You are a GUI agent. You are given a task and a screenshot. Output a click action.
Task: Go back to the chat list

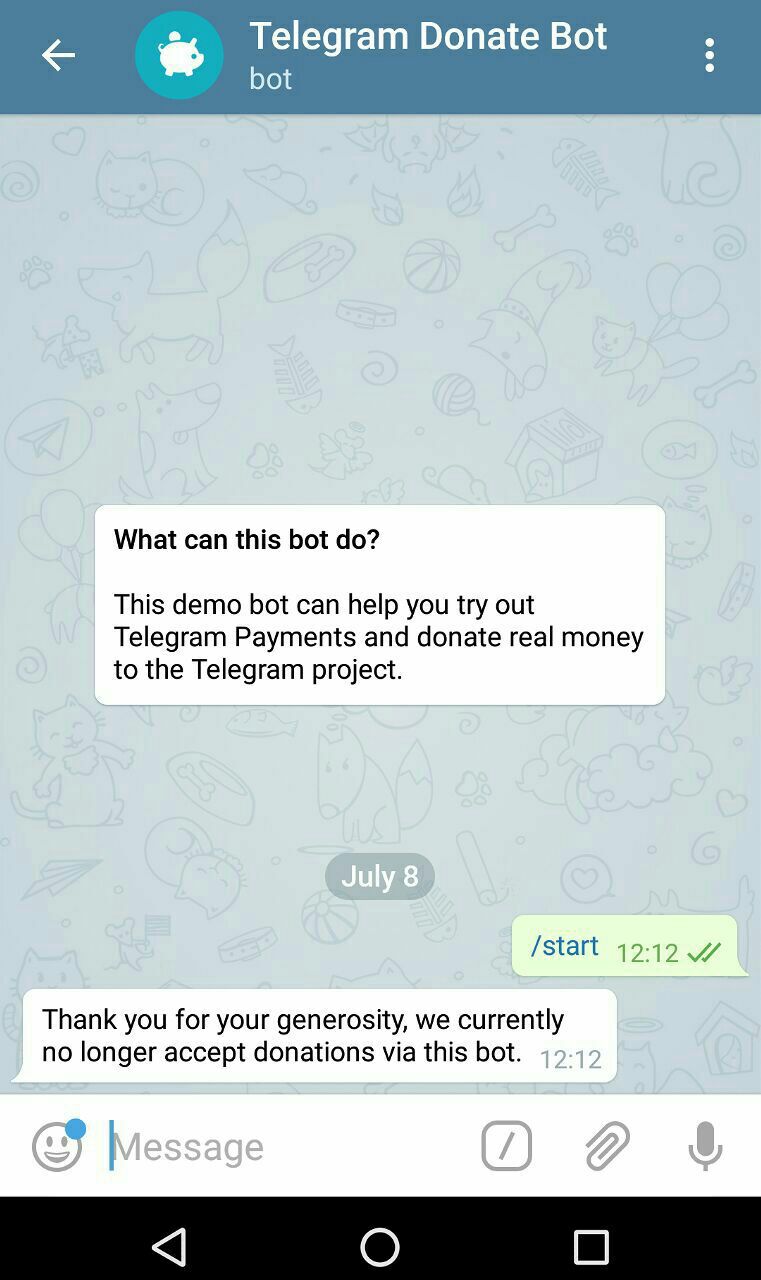58,55
